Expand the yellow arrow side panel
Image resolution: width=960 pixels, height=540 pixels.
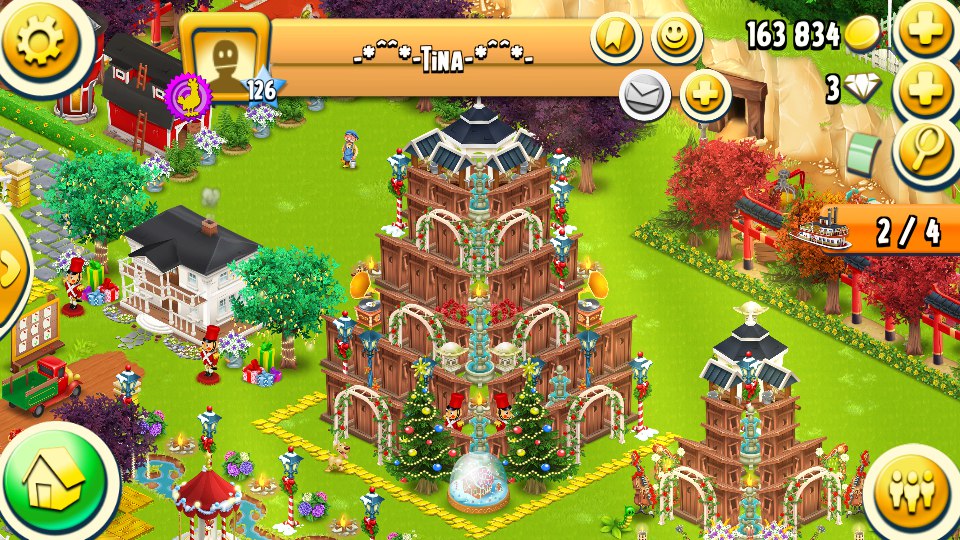tap(12, 268)
